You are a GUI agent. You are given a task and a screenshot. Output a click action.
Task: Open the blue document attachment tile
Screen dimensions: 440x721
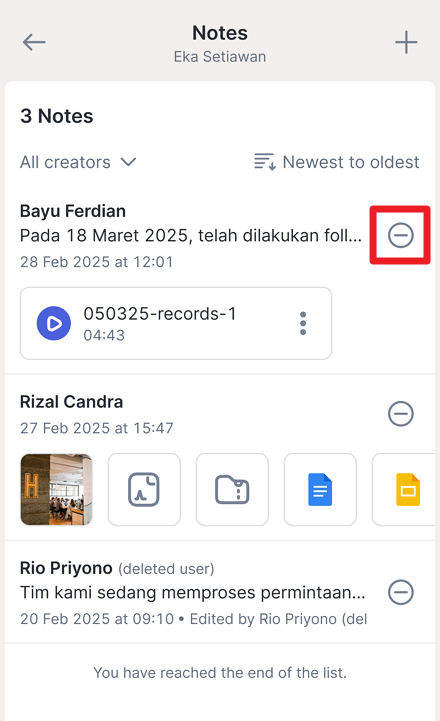click(320, 489)
